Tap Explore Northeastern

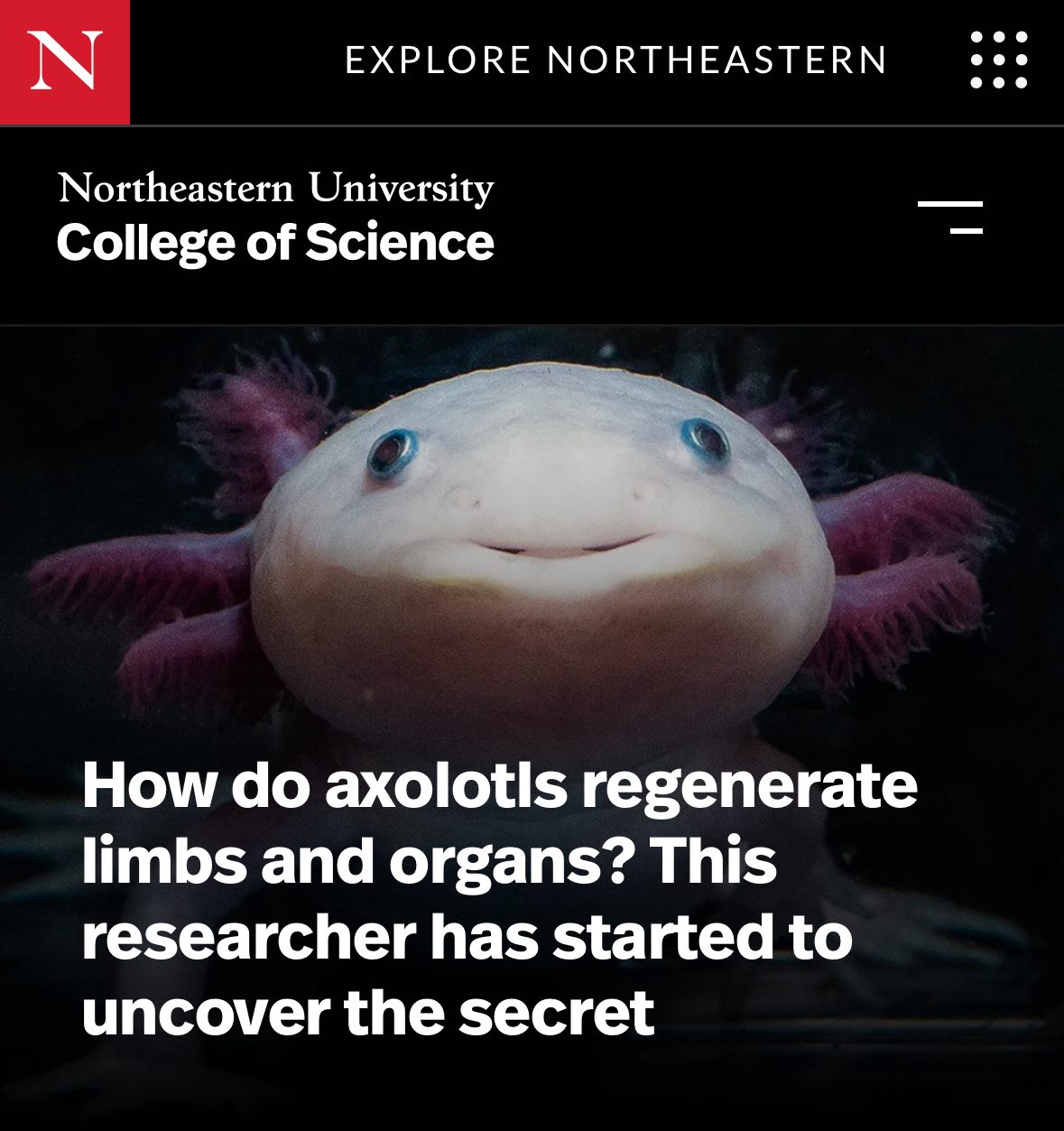pos(615,60)
